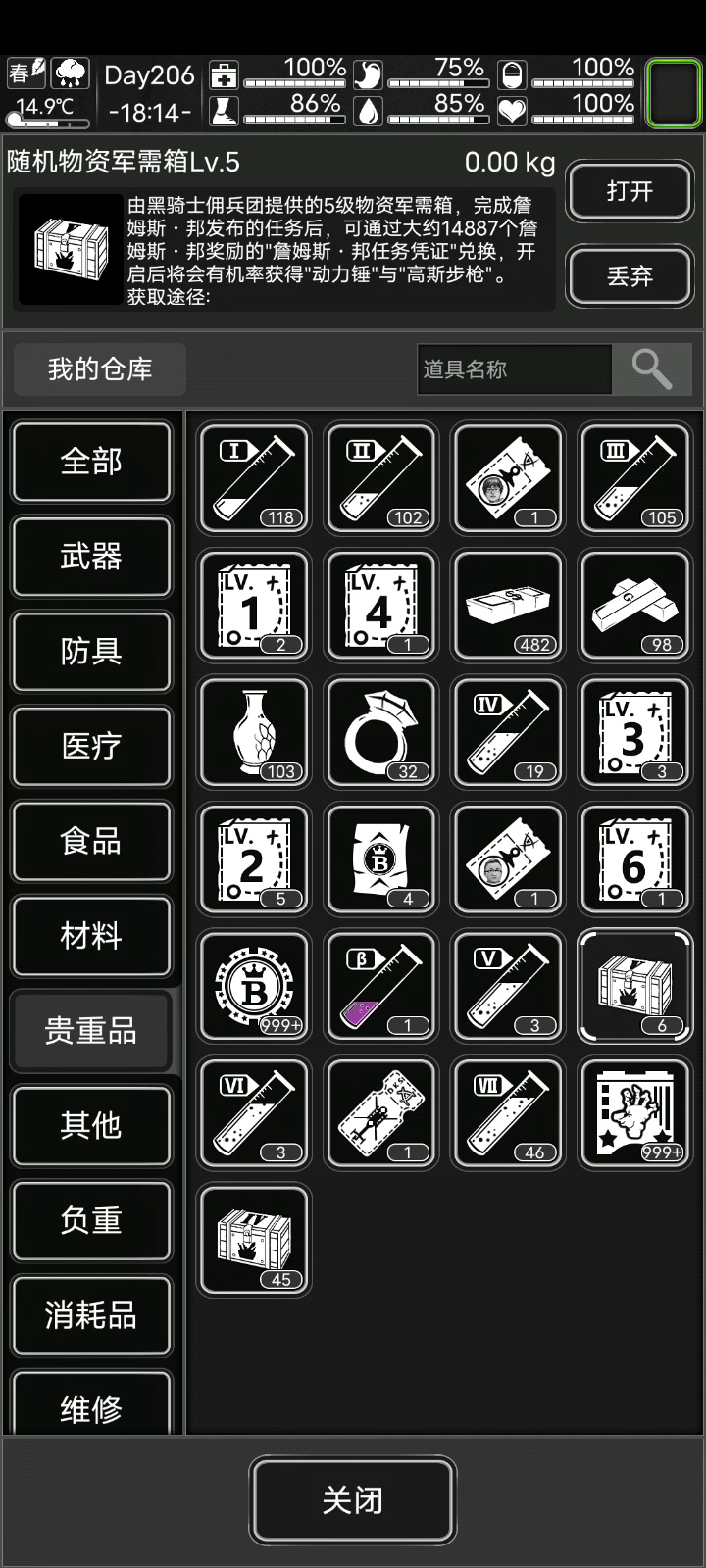
Task: Select the vase item with 103
Action: point(254,732)
